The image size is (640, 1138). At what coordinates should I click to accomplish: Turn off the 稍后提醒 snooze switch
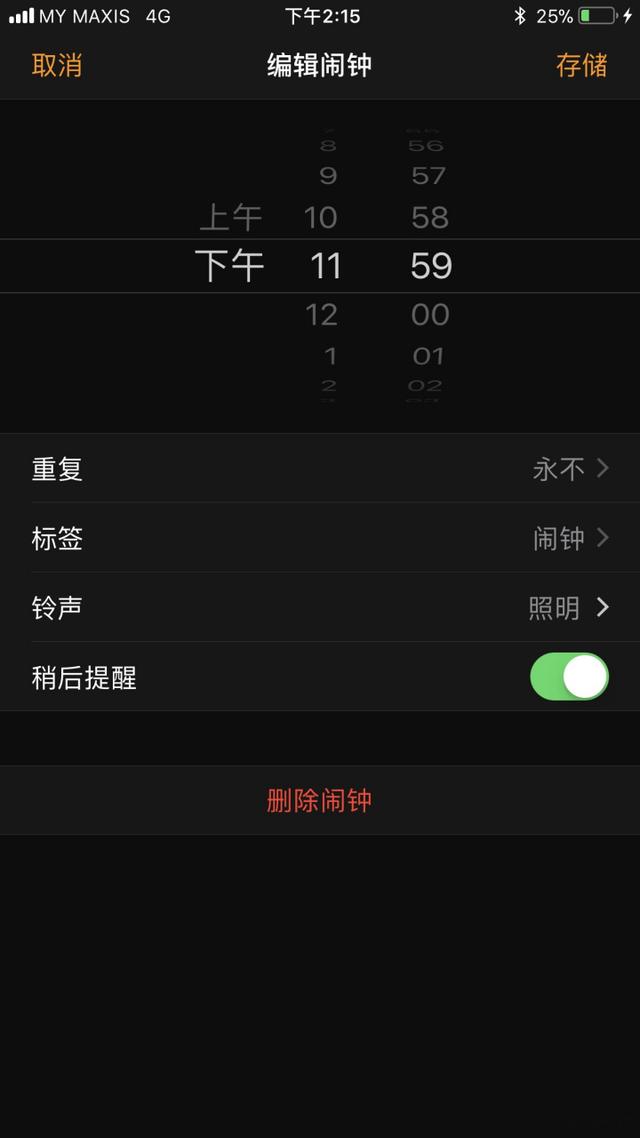pos(568,677)
